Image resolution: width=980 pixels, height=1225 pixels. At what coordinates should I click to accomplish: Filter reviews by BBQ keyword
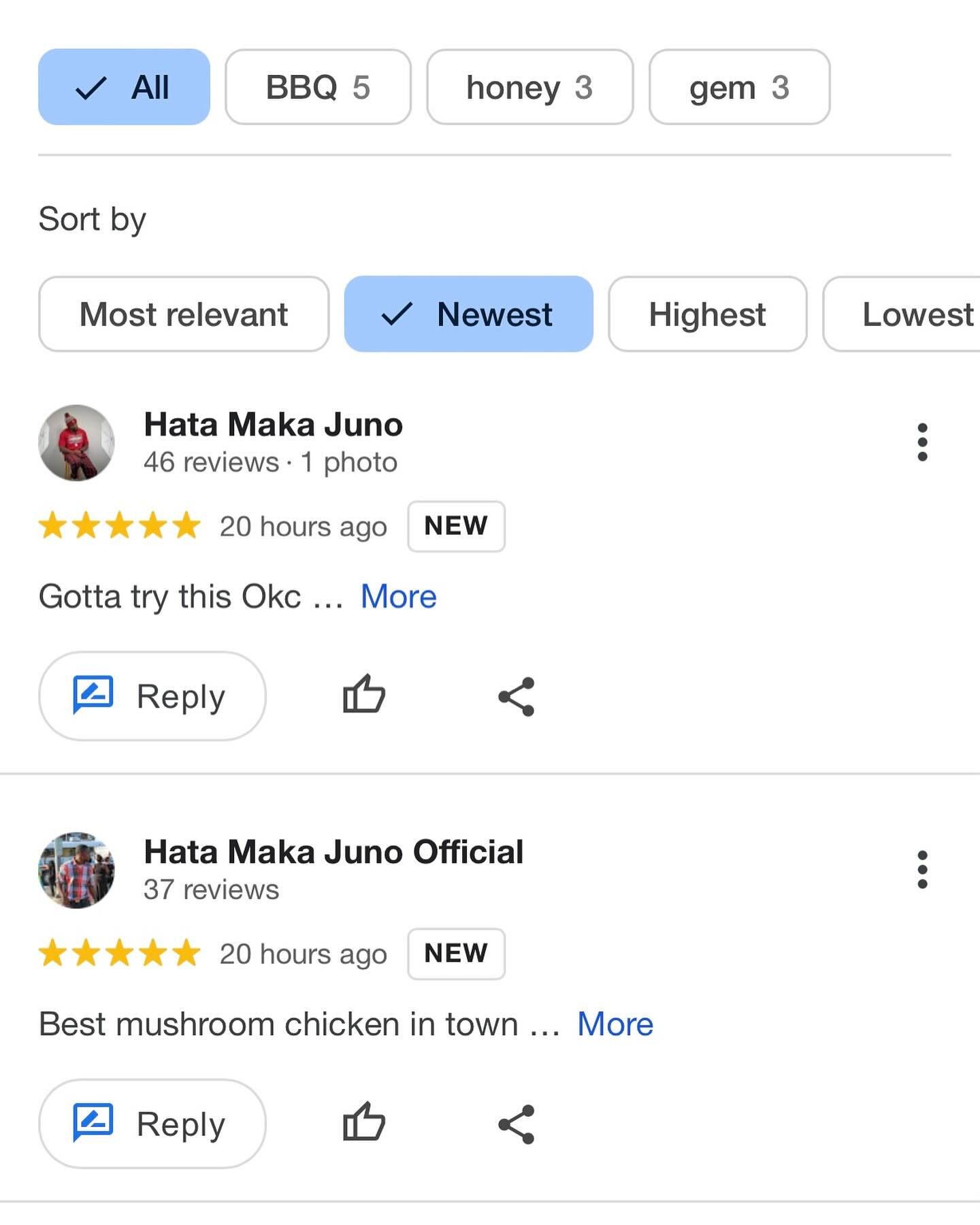[x=318, y=87]
